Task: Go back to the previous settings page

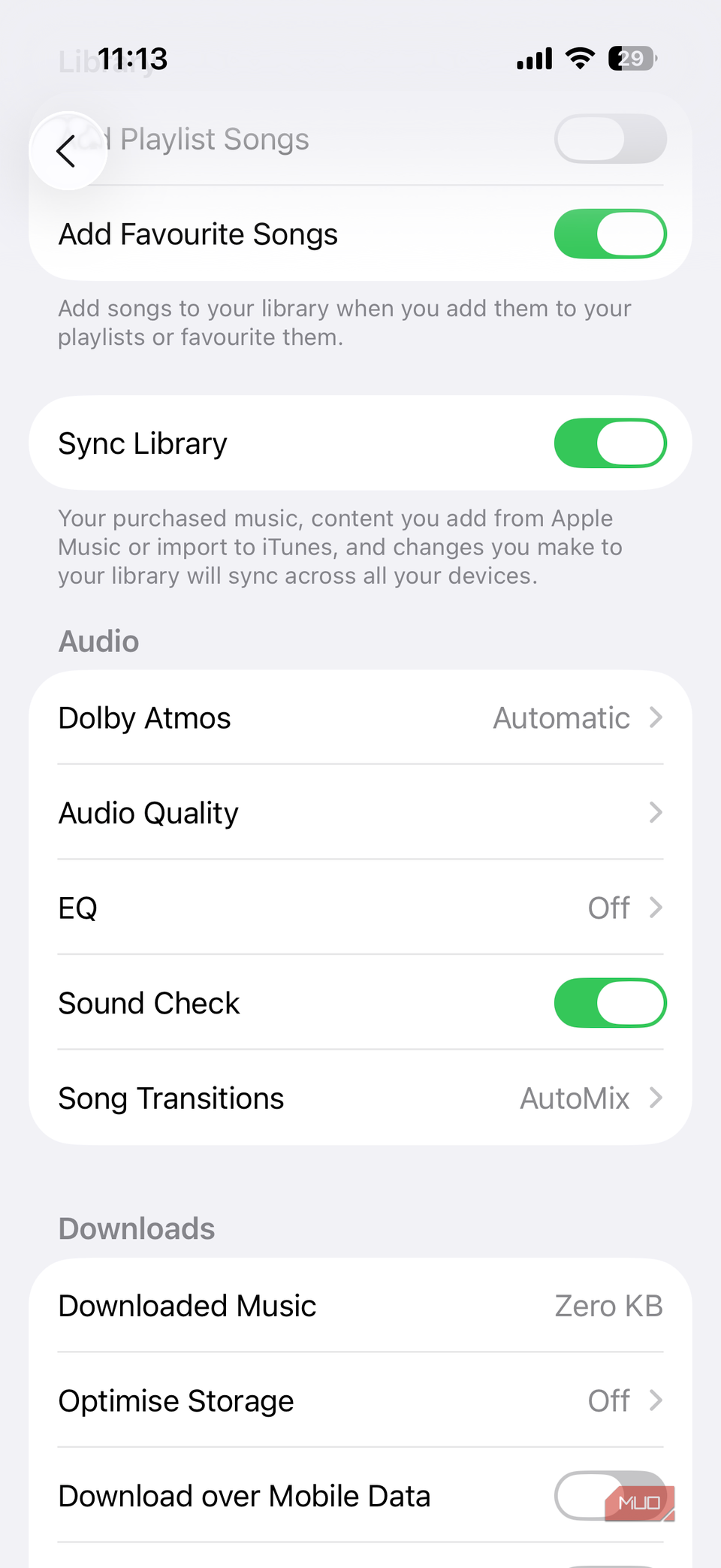Action: click(x=68, y=151)
